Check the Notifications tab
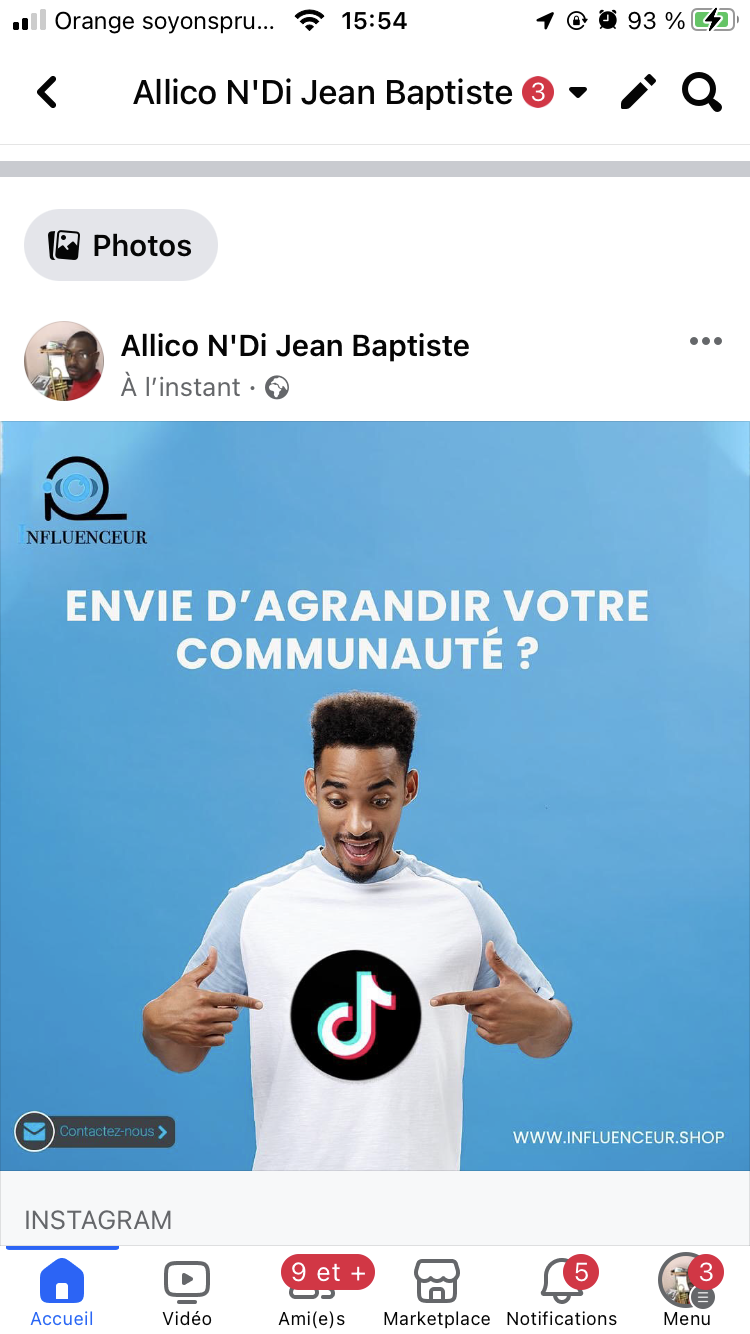 pos(562,1290)
